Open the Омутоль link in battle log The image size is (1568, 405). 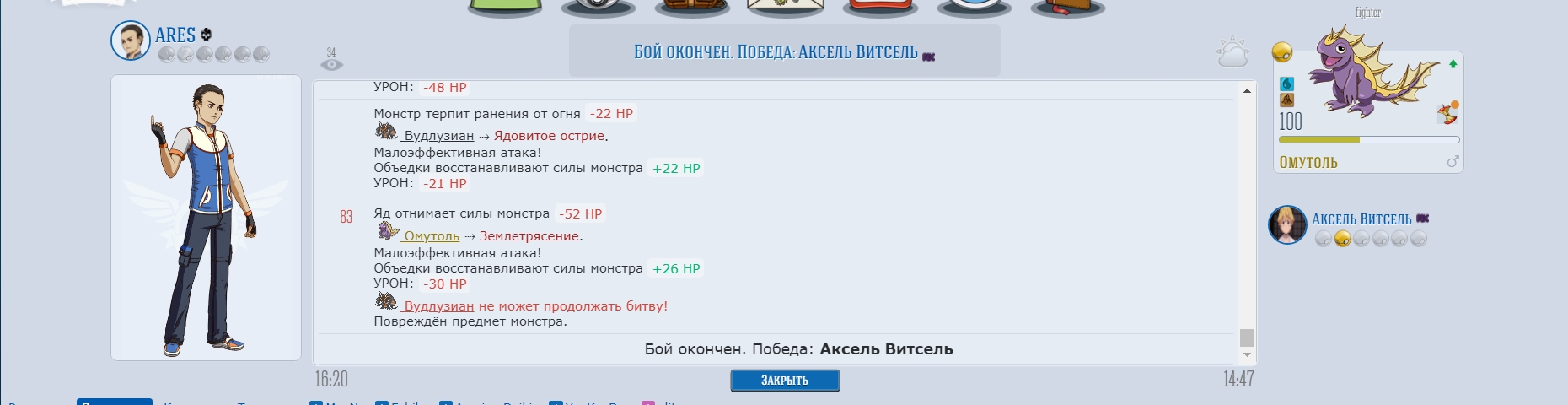(431, 236)
